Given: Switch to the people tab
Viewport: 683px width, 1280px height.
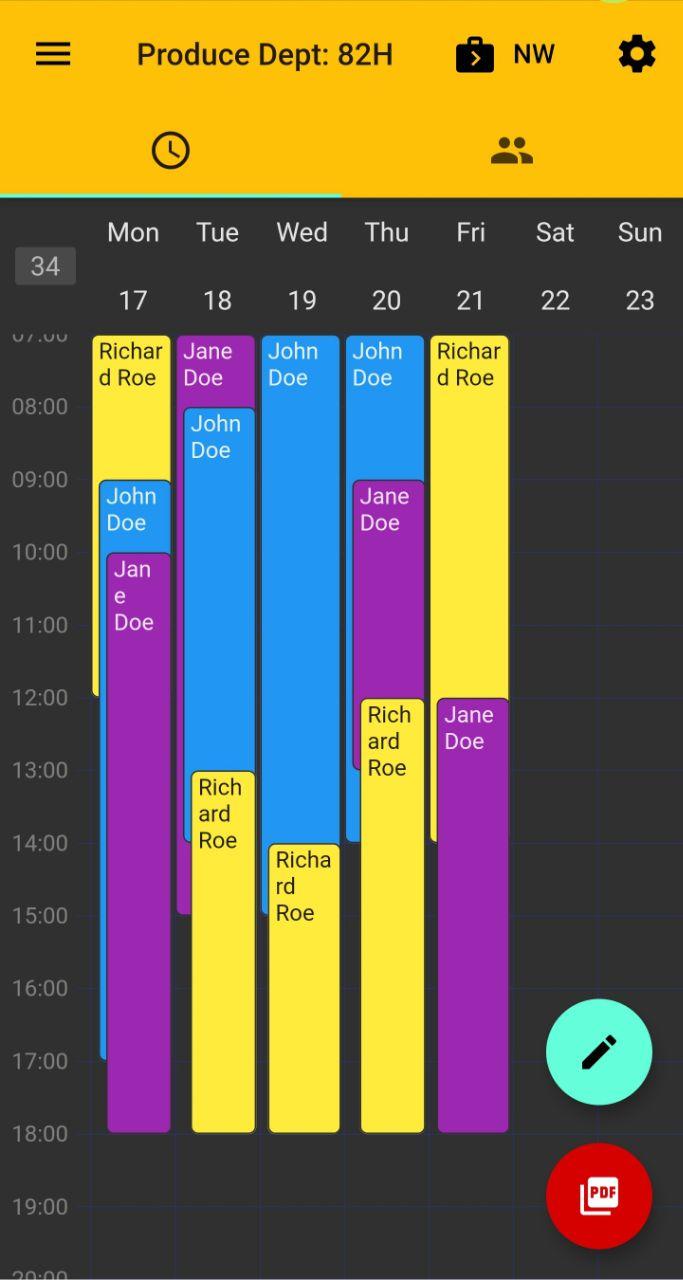Looking at the screenshot, I should tap(512, 150).
